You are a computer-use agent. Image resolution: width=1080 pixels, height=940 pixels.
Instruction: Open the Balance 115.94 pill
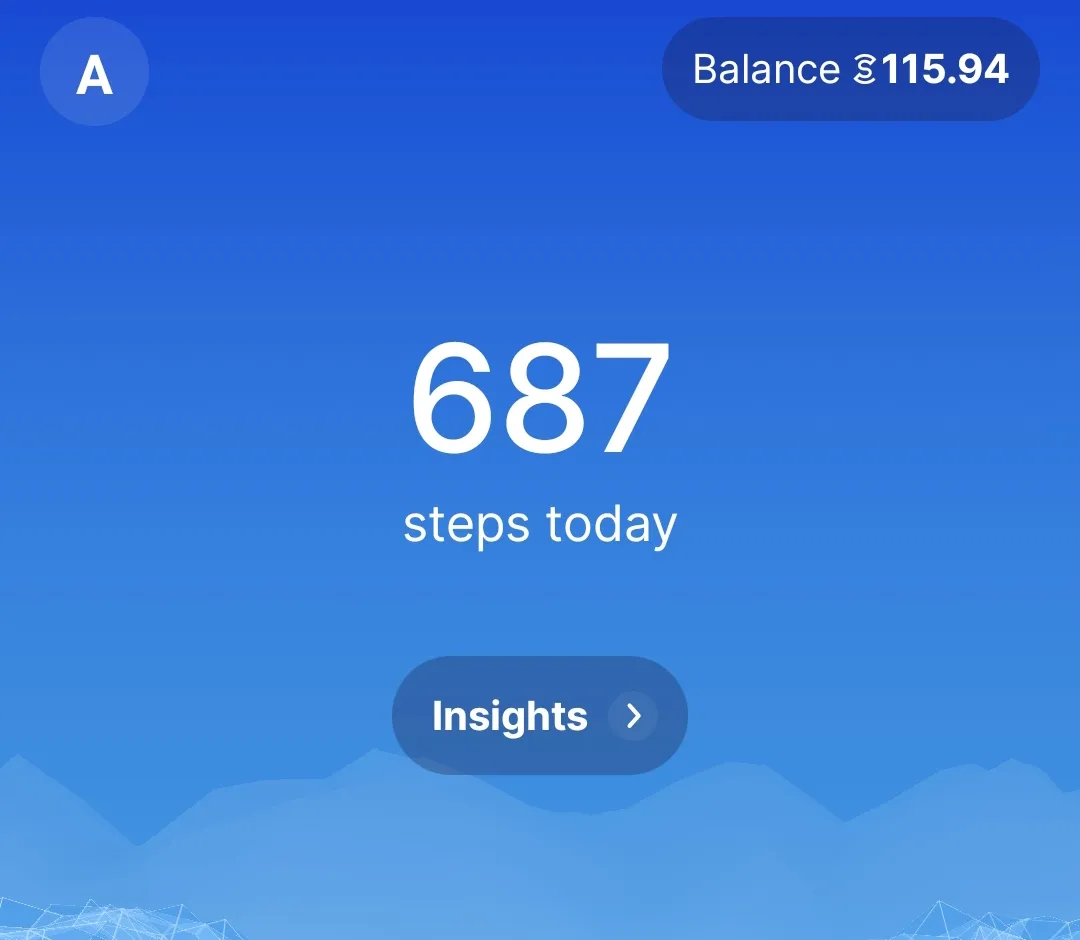850,69
